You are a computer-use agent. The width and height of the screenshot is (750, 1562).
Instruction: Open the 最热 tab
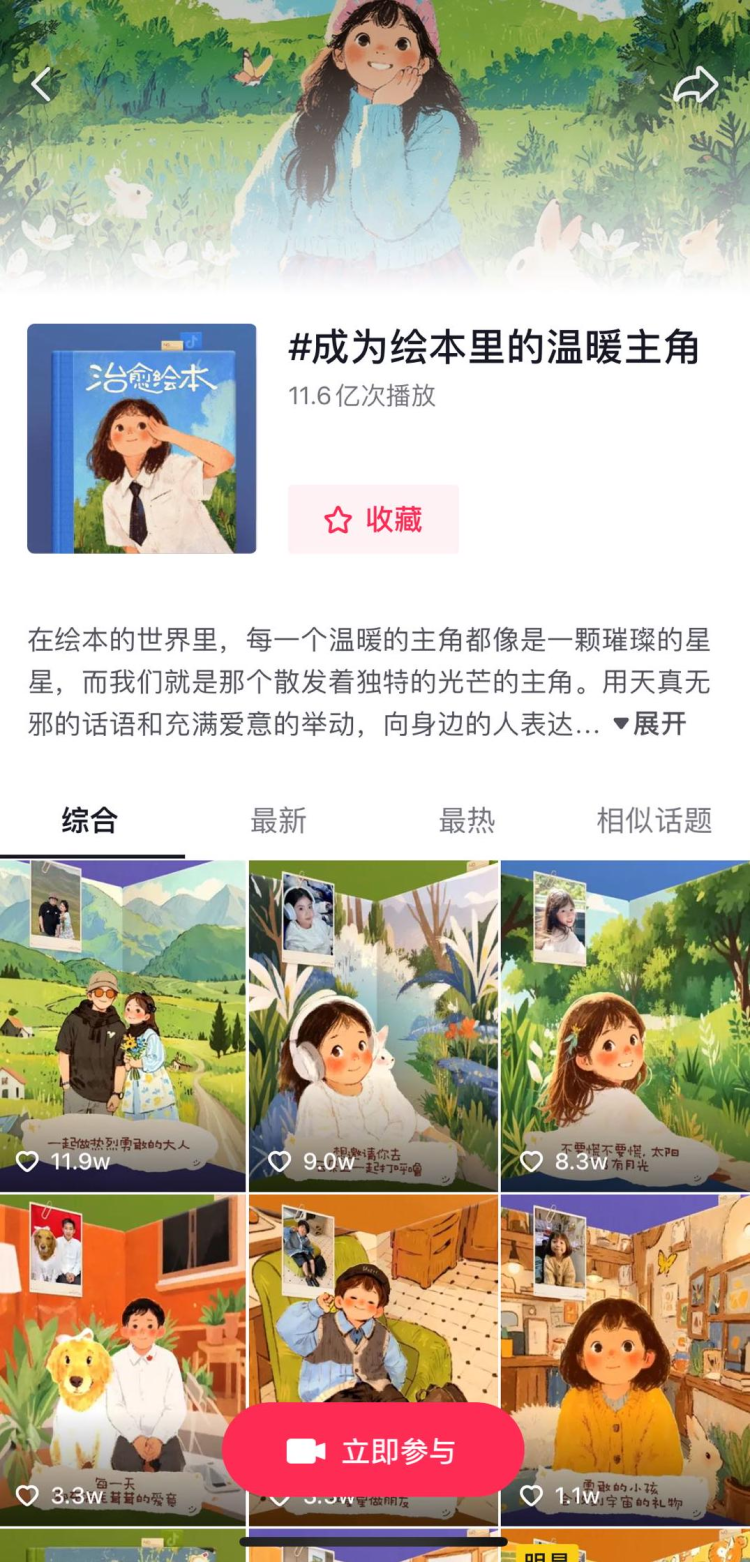click(466, 821)
